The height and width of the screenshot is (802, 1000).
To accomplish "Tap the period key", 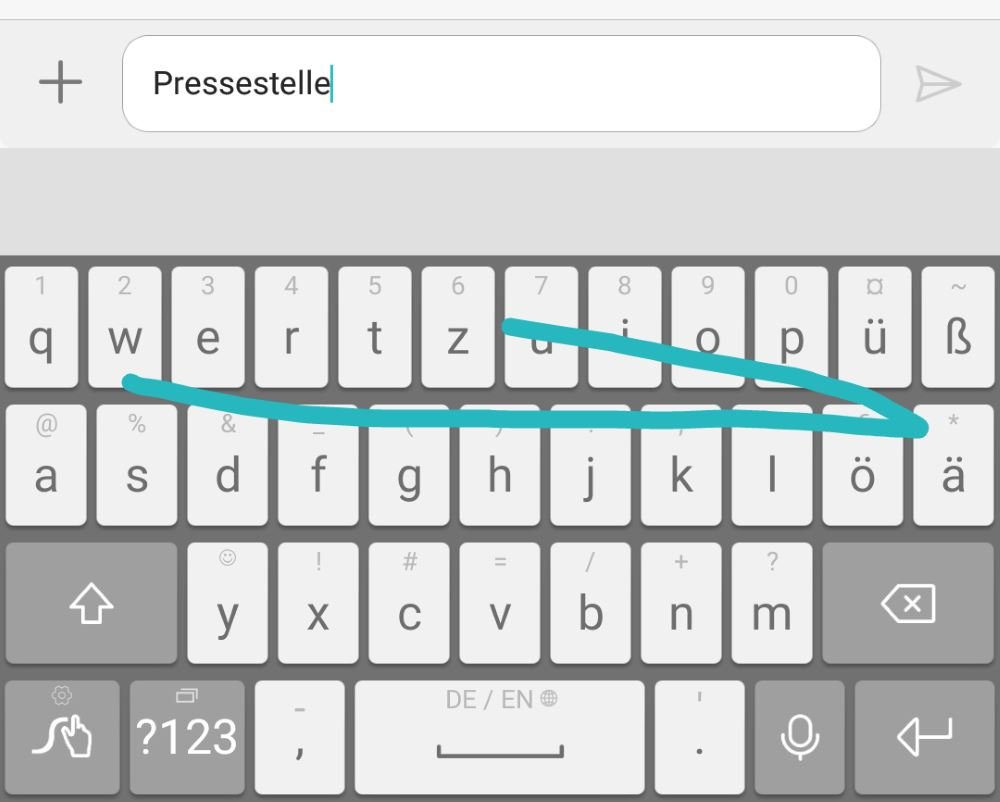I will [x=699, y=737].
